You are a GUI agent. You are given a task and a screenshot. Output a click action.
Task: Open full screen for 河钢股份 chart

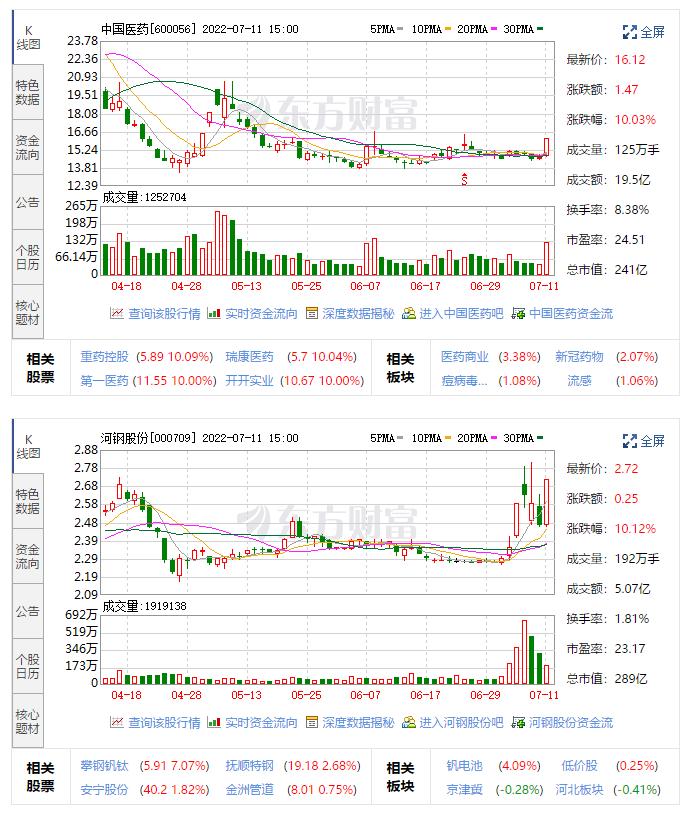tap(643, 440)
